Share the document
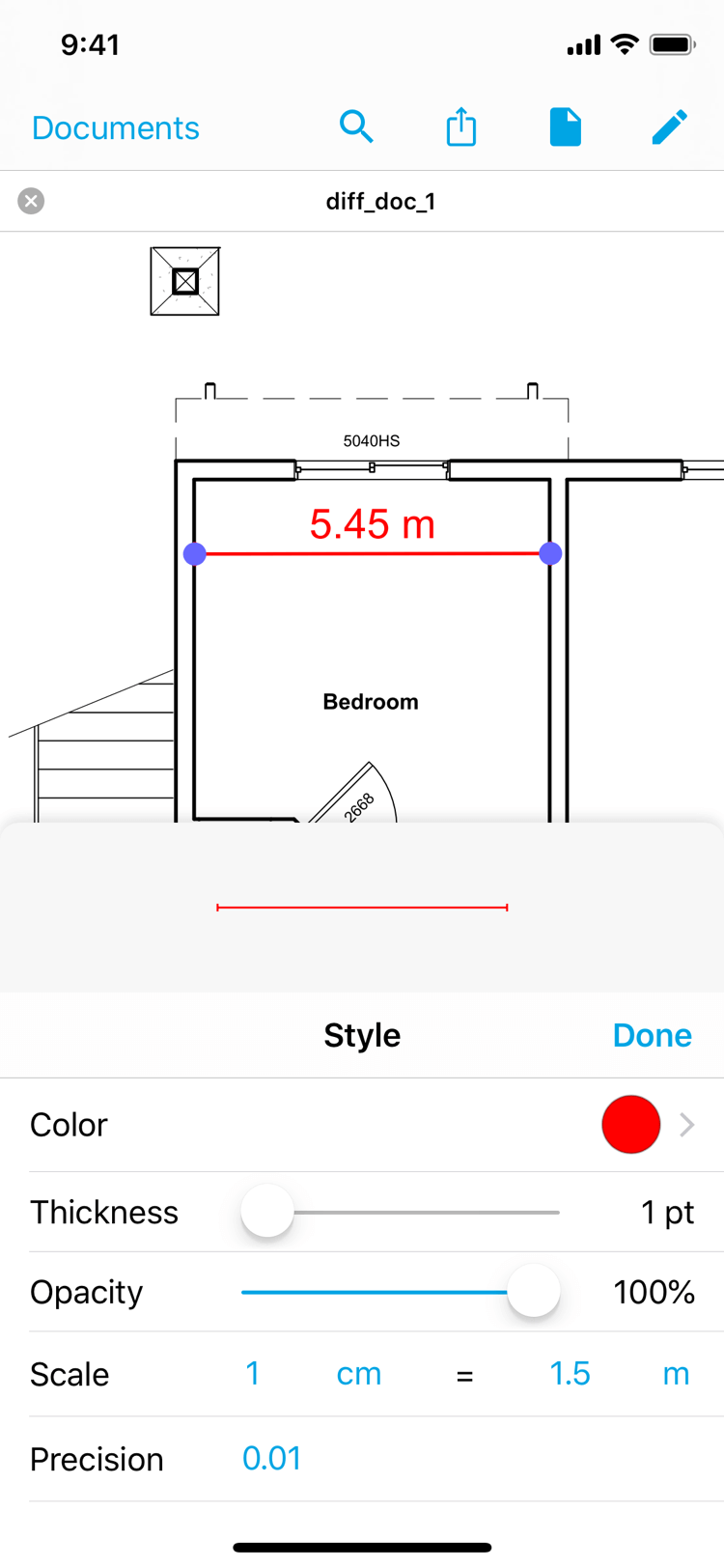Screen dimensions: 724x1568 pos(461,126)
